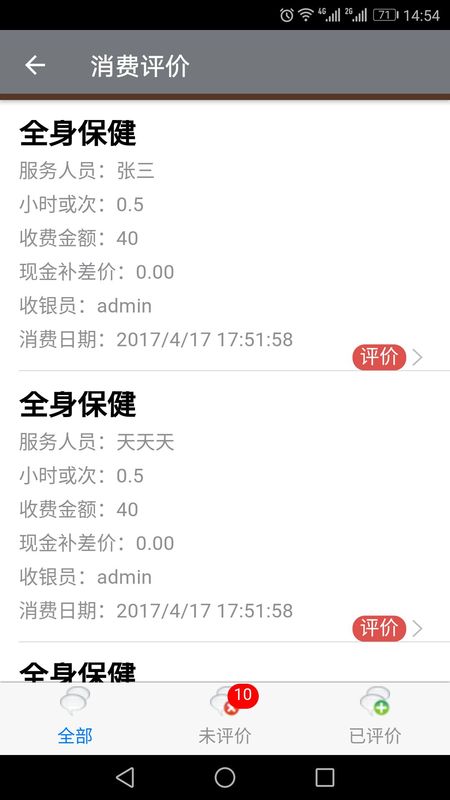Tap 评价 button for 天天天's service record
Image resolution: width=450 pixels, height=800 pixels.
click(379, 629)
